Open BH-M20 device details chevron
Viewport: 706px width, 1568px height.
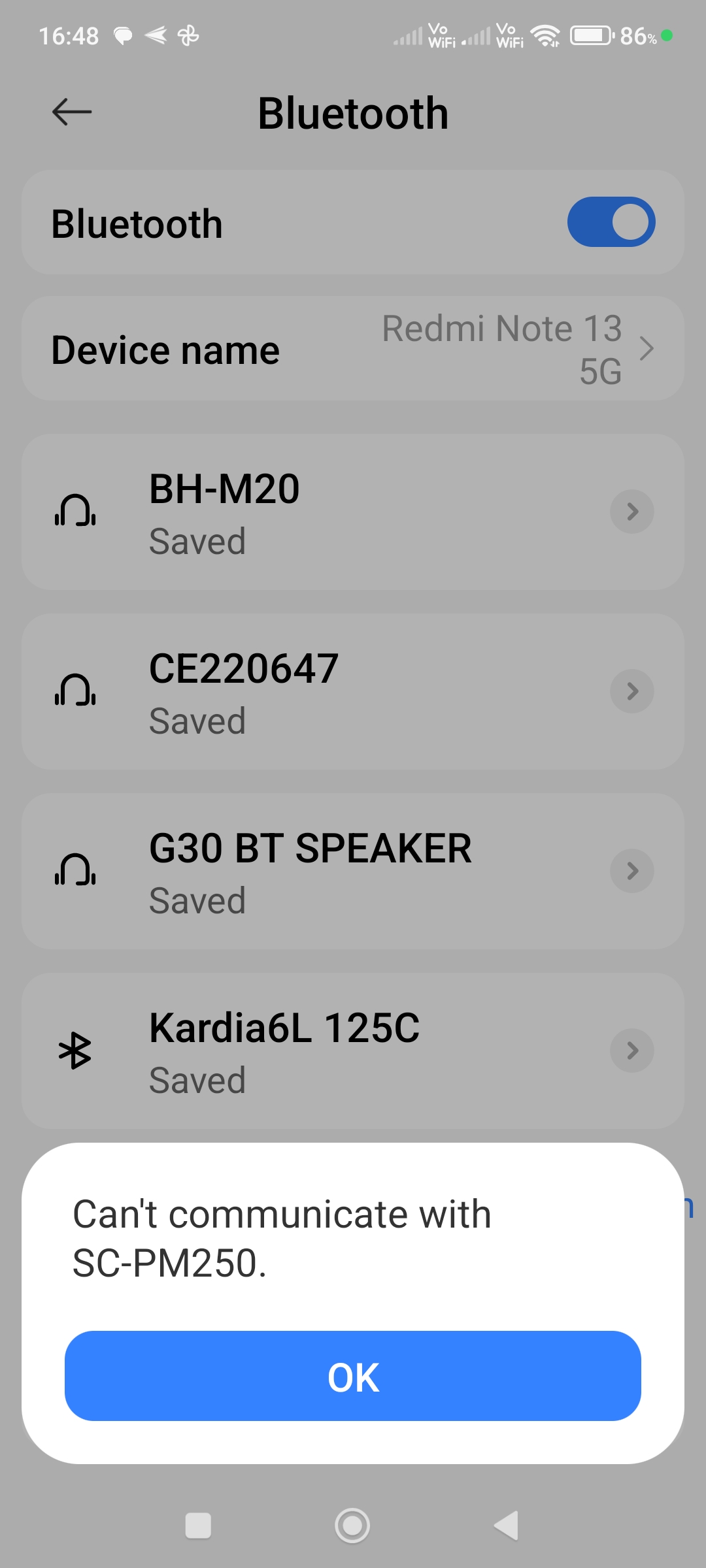[631, 512]
